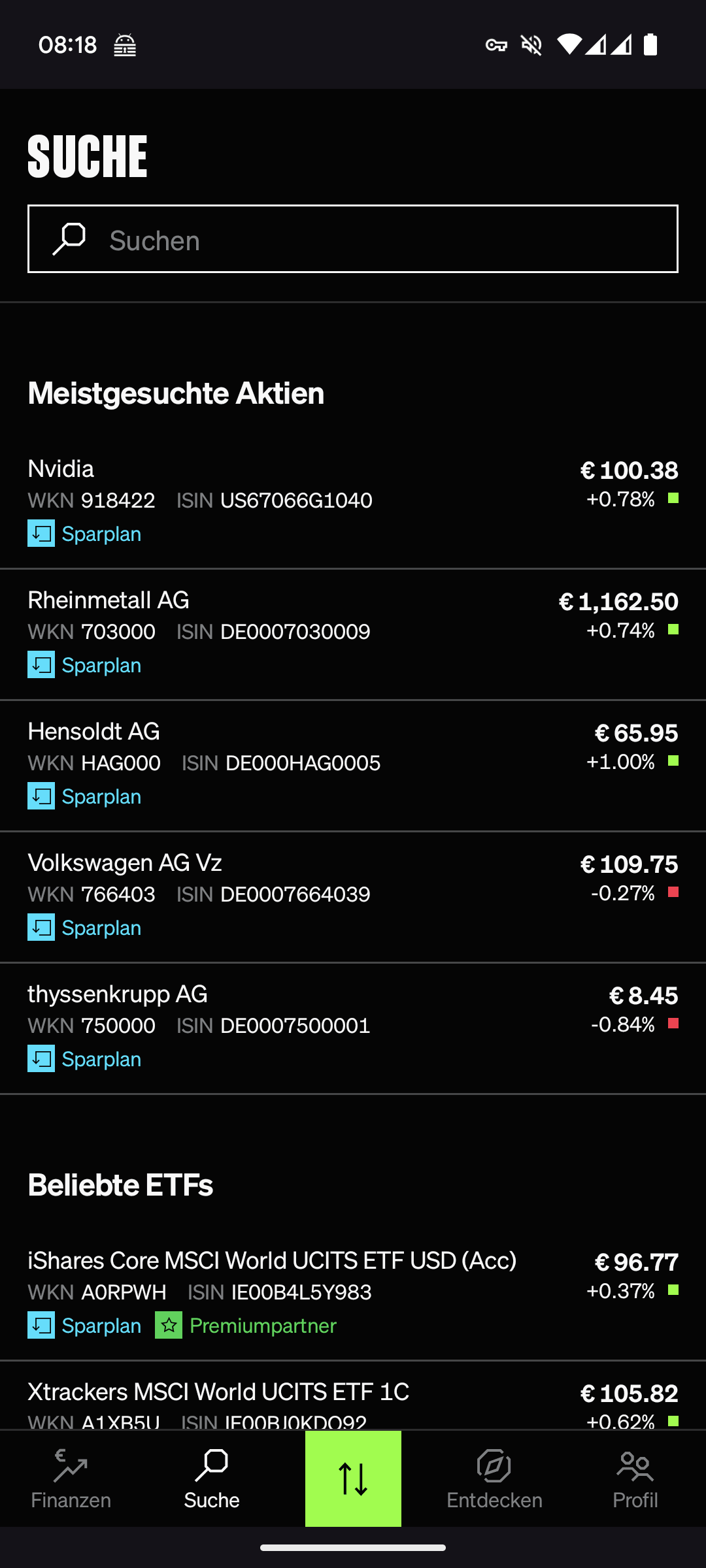The height and width of the screenshot is (1568, 706).
Task: Open the Nvidia stock entry
Action: click(353, 503)
